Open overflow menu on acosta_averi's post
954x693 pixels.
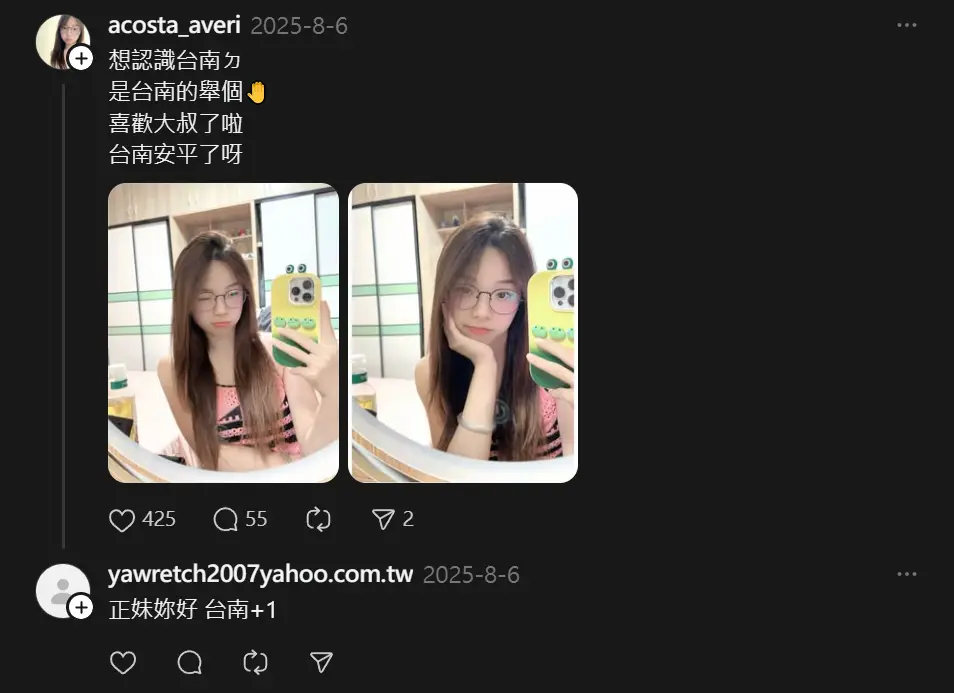point(906,26)
